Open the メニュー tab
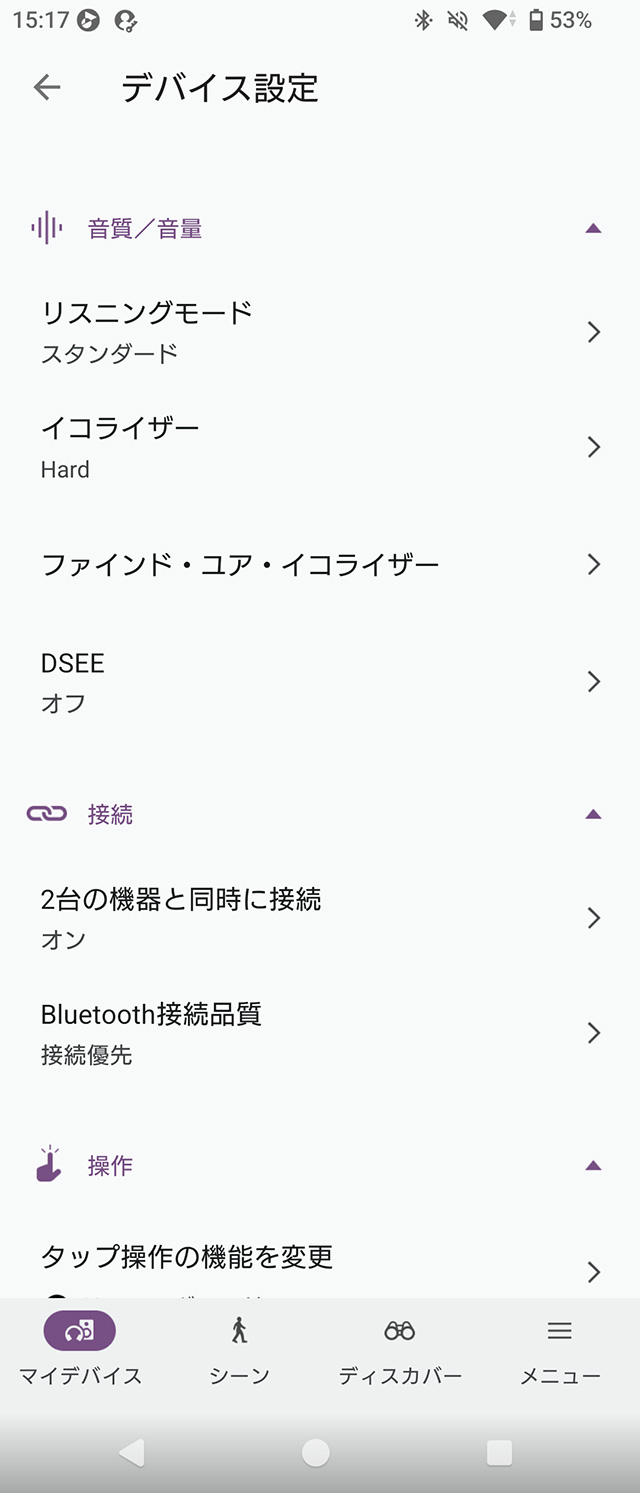Screen dimensions: 640x1493 pyautogui.click(x=560, y=1350)
